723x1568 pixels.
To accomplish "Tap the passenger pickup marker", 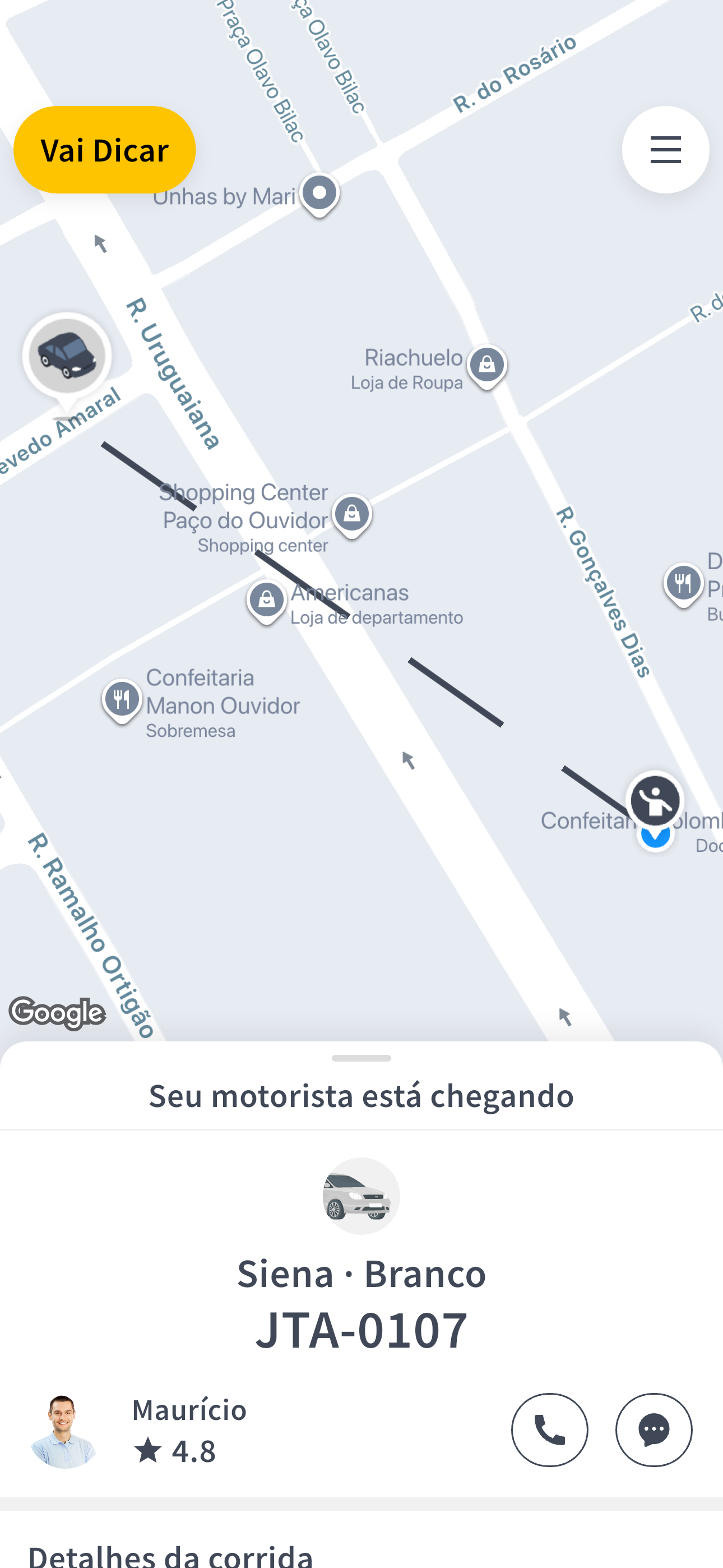I will click(x=655, y=800).
